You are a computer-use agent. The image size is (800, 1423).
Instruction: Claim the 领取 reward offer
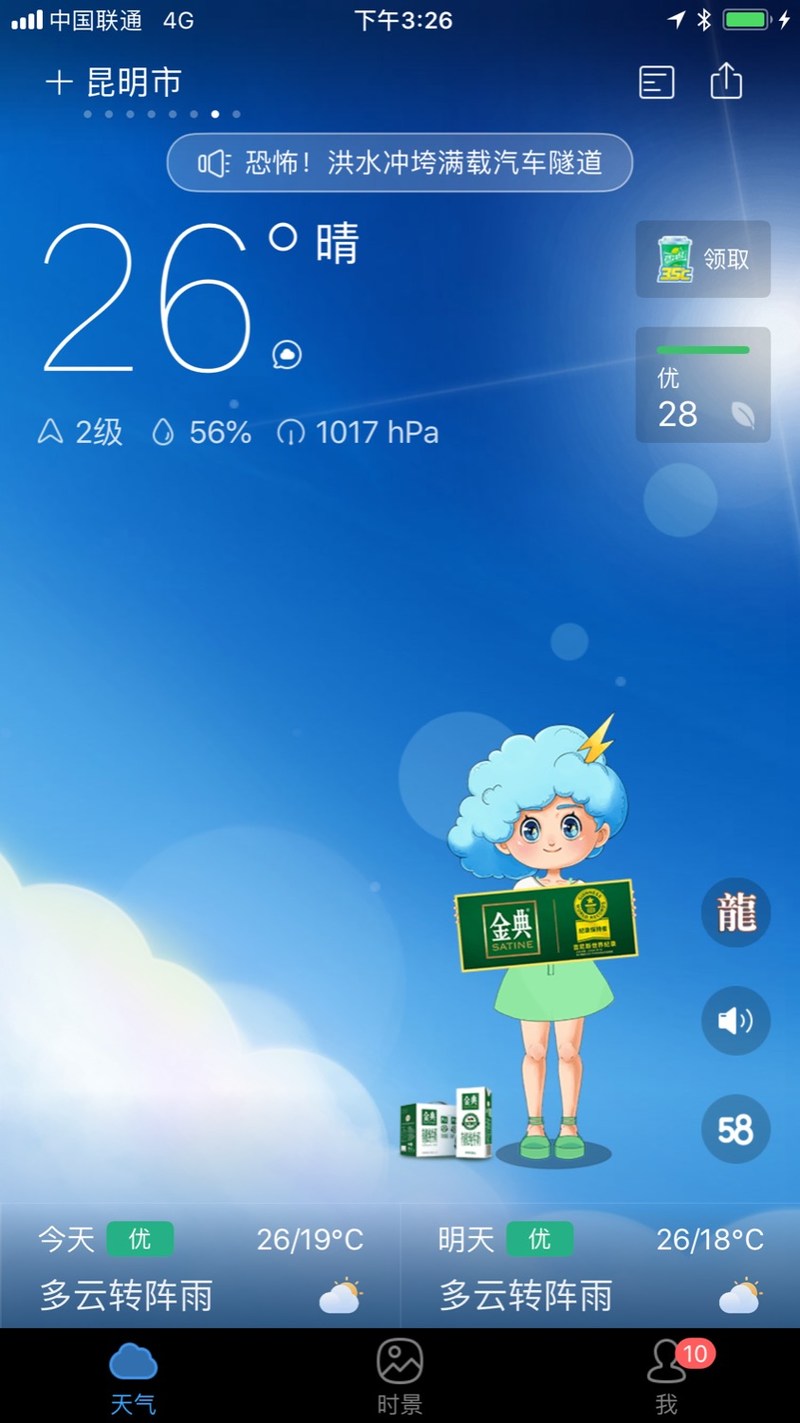(703, 259)
